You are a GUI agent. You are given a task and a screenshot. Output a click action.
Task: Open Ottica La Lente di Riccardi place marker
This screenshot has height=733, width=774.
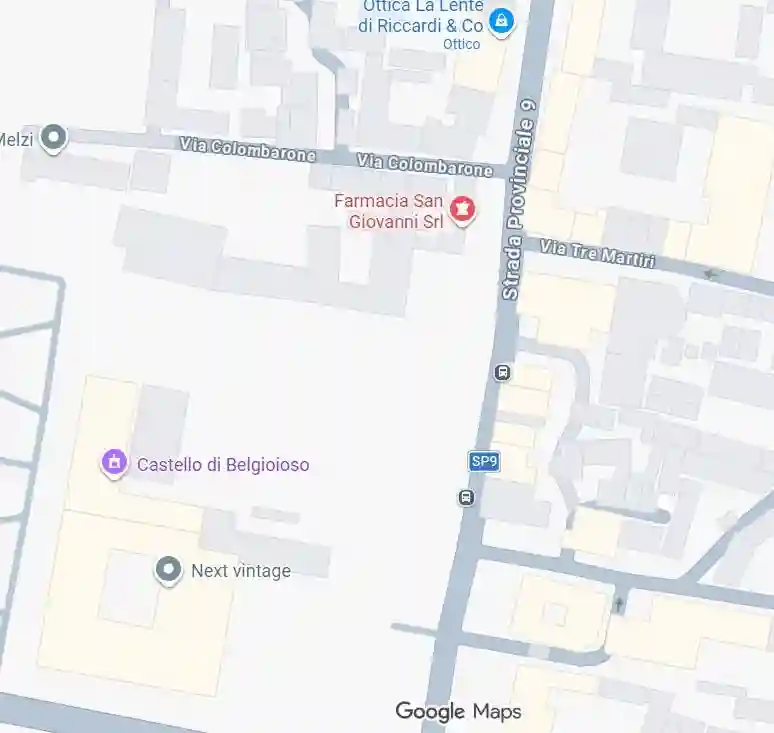point(502,20)
